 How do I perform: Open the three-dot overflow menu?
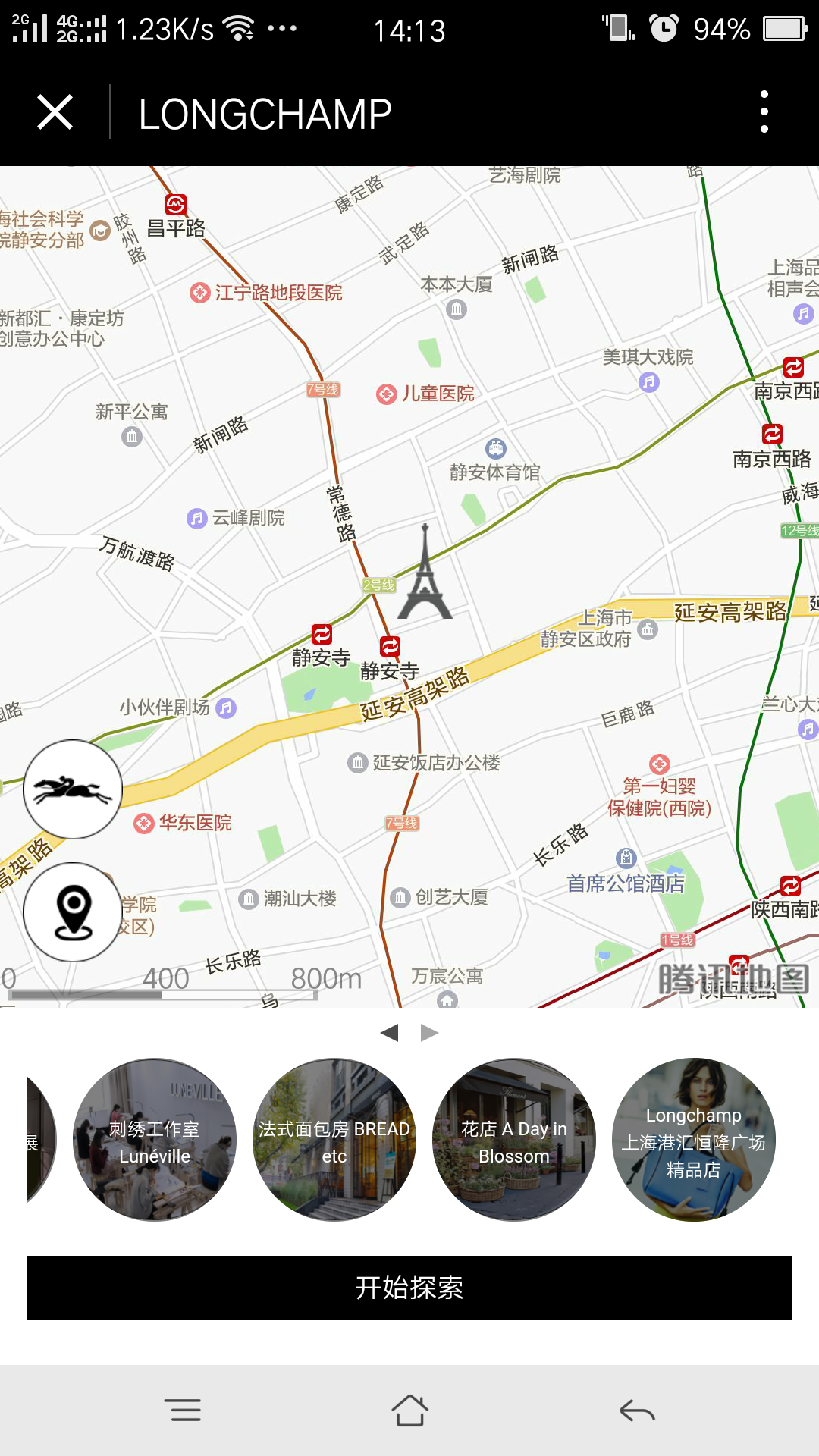coord(764,112)
